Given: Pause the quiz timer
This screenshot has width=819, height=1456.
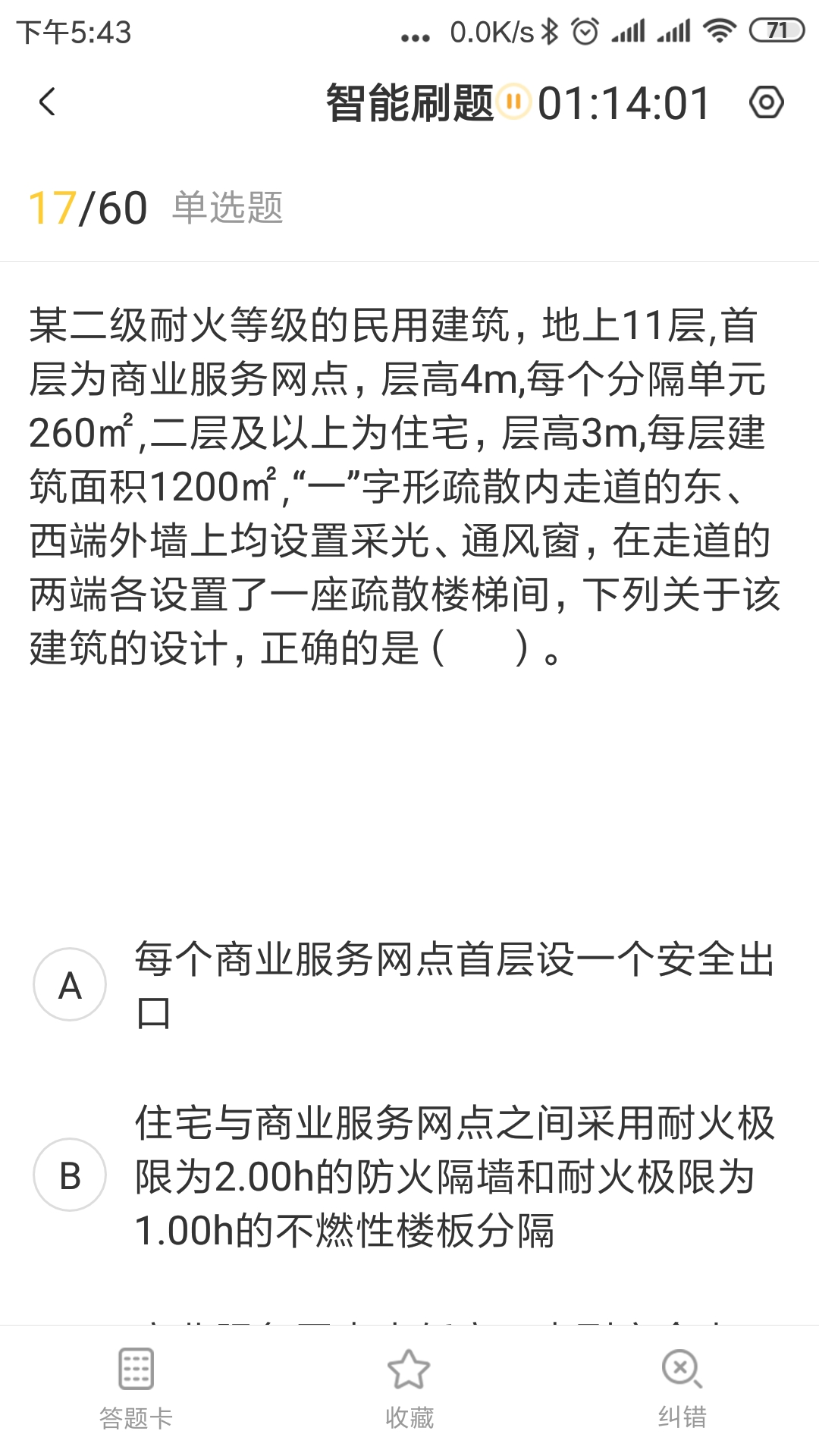Looking at the screenshot, I should click(514, 102).
